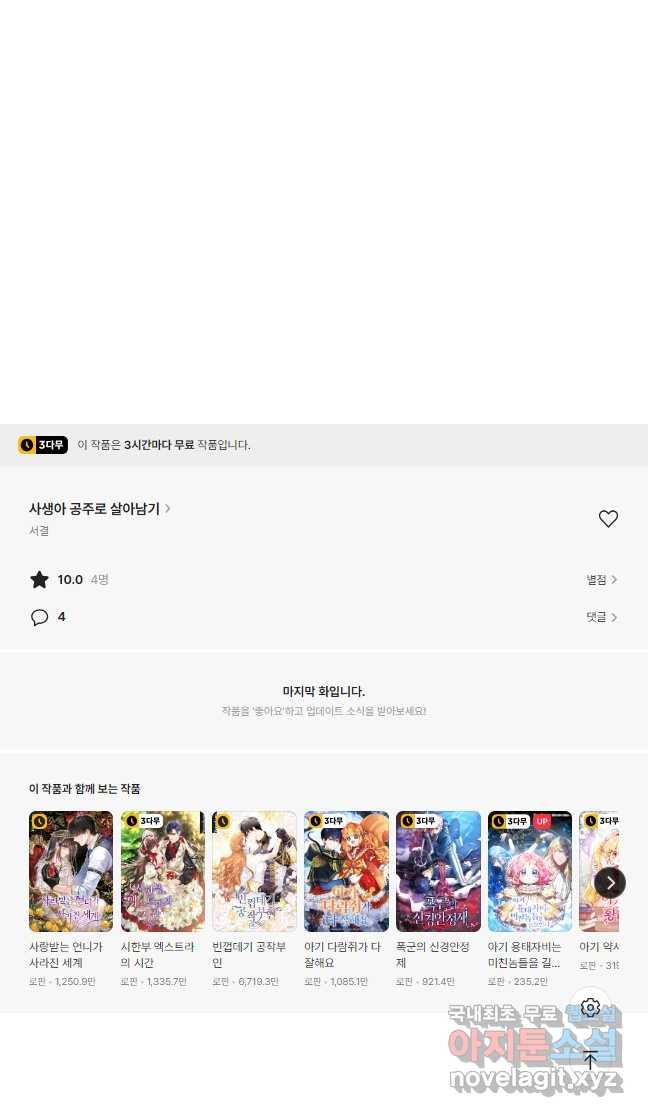Open 아기 용태자비는 미친놈들을 길 webtoon
This screenshot has height=1117, width=648.
click(529, 872)
